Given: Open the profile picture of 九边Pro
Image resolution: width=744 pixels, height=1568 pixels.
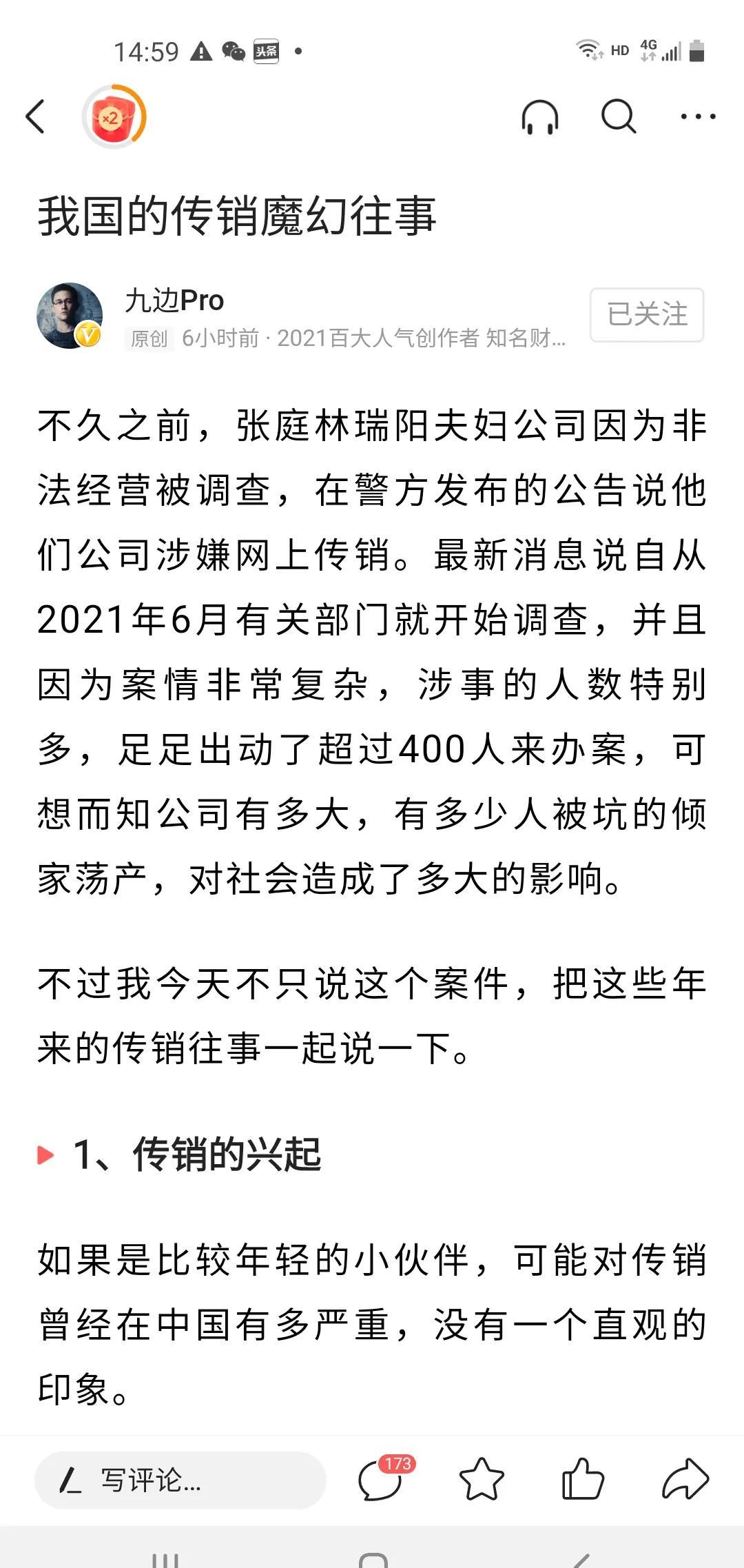Looking at the screenshot, I should tap(70, 315).
